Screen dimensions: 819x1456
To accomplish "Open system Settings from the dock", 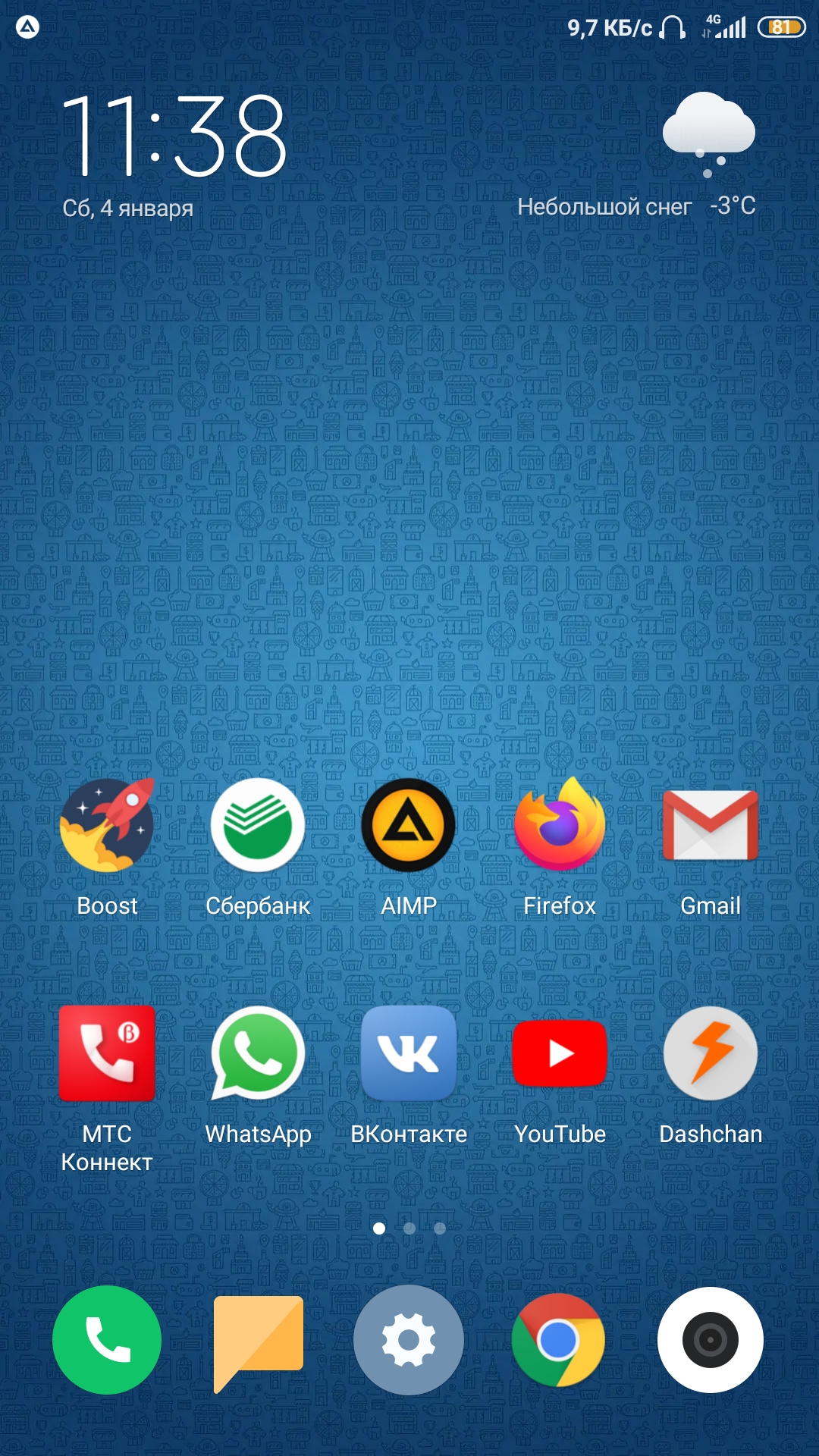I will [409, 1340].
